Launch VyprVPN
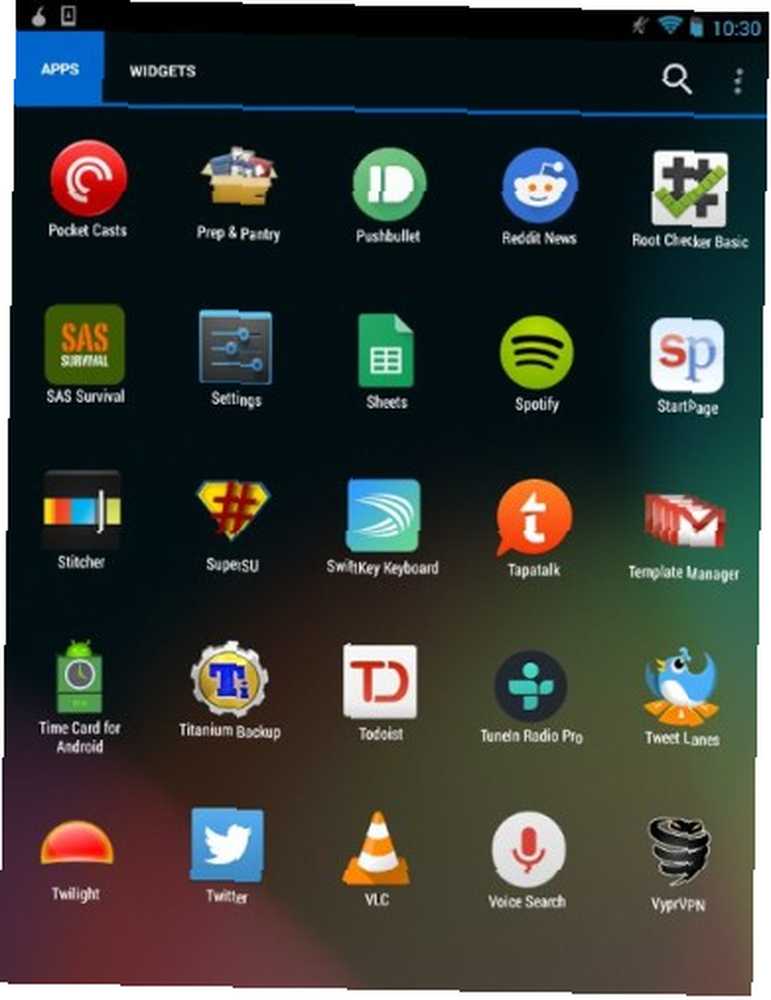Screen dimensions: 771x1000 (680, 852)
